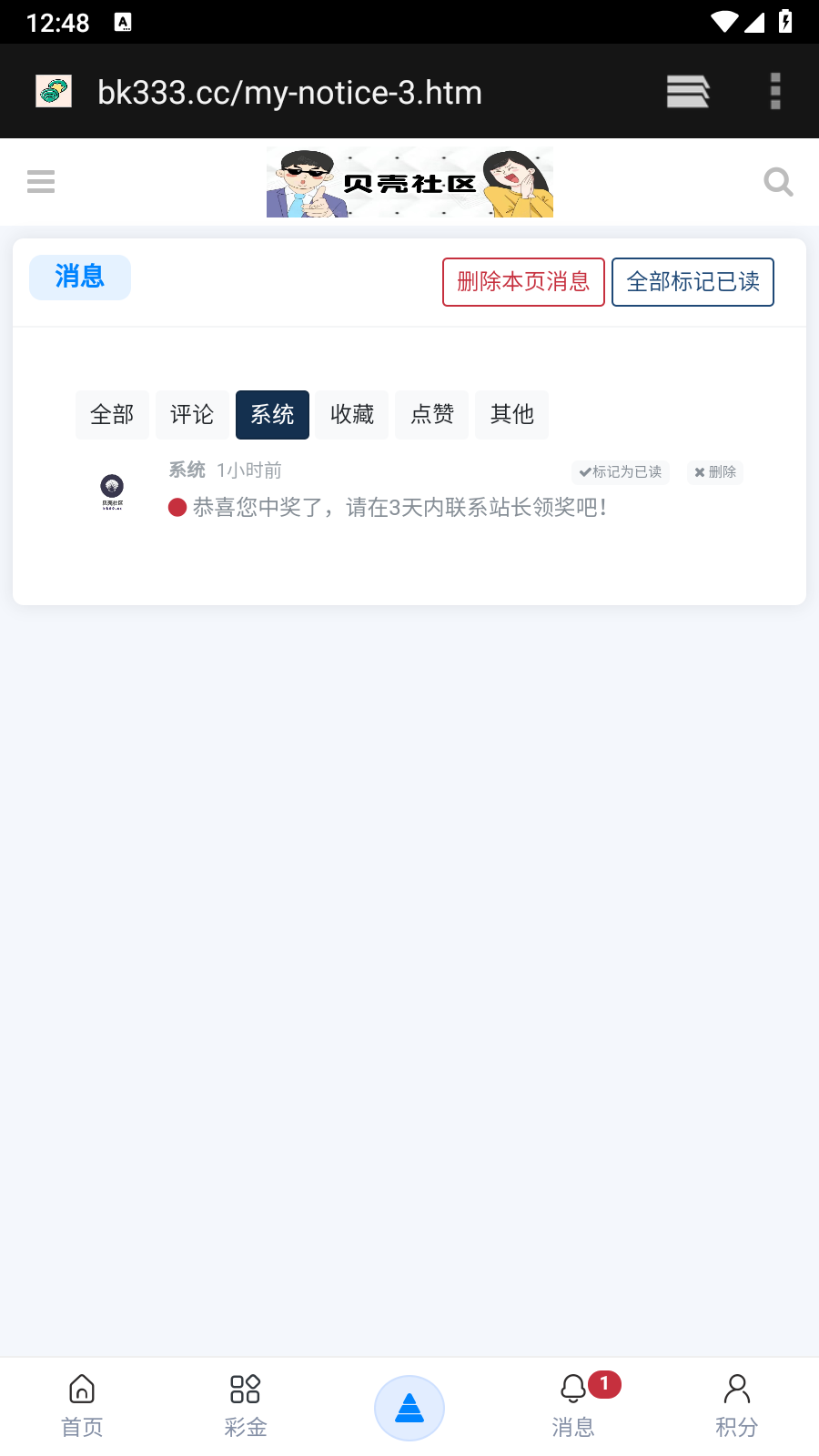Image resolution: width=819 pixels, height=1456 pixels.
Task: Switch to the 全部 filter tab
Action: click(112, 415)
